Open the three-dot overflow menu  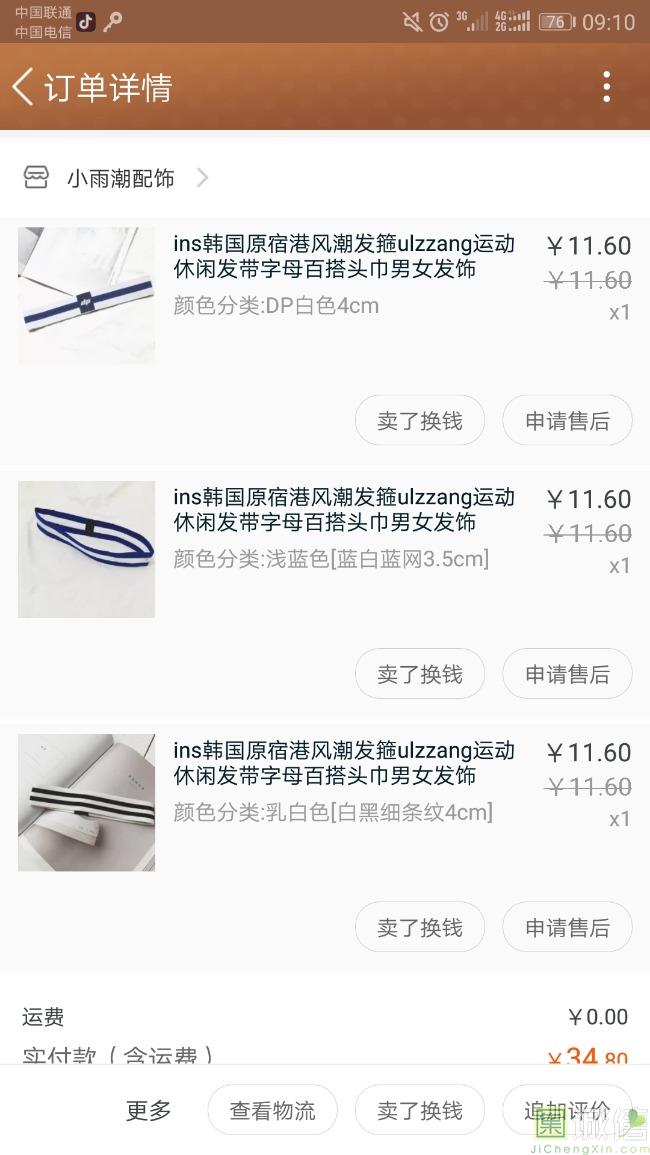tap(606, 87)
